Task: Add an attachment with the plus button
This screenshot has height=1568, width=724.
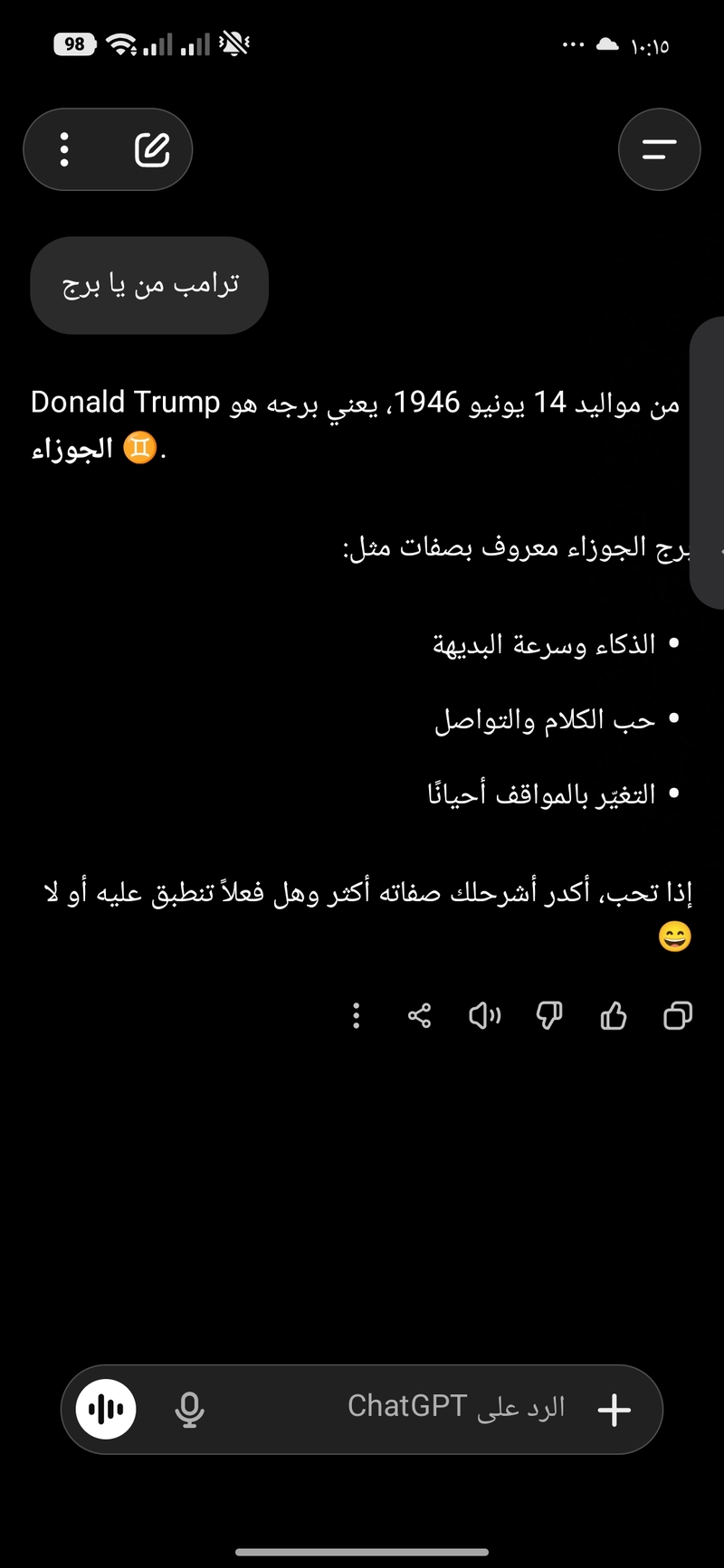Action: 614,1409
